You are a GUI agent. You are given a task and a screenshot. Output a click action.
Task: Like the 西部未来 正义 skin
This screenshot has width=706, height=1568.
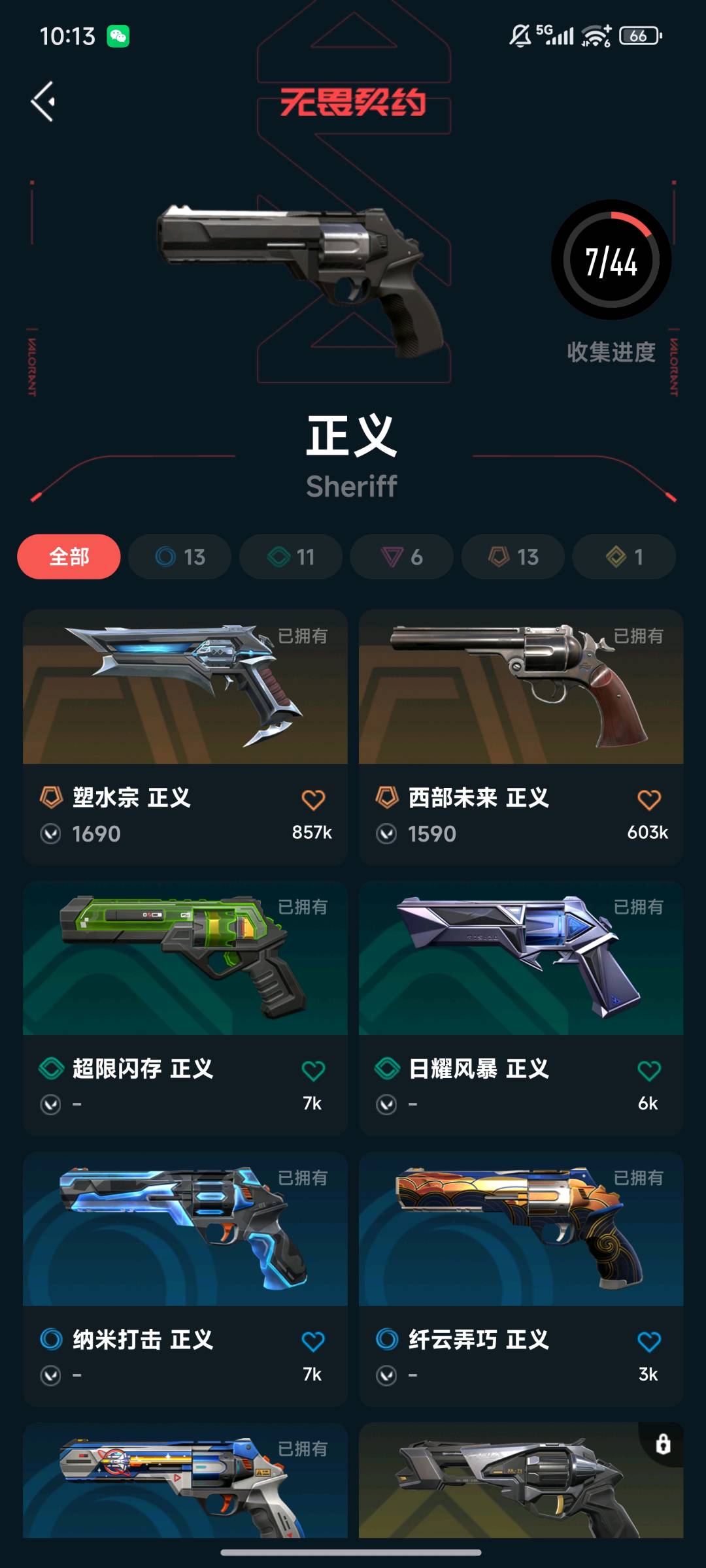pyautogui.click(x=649, y=800)
